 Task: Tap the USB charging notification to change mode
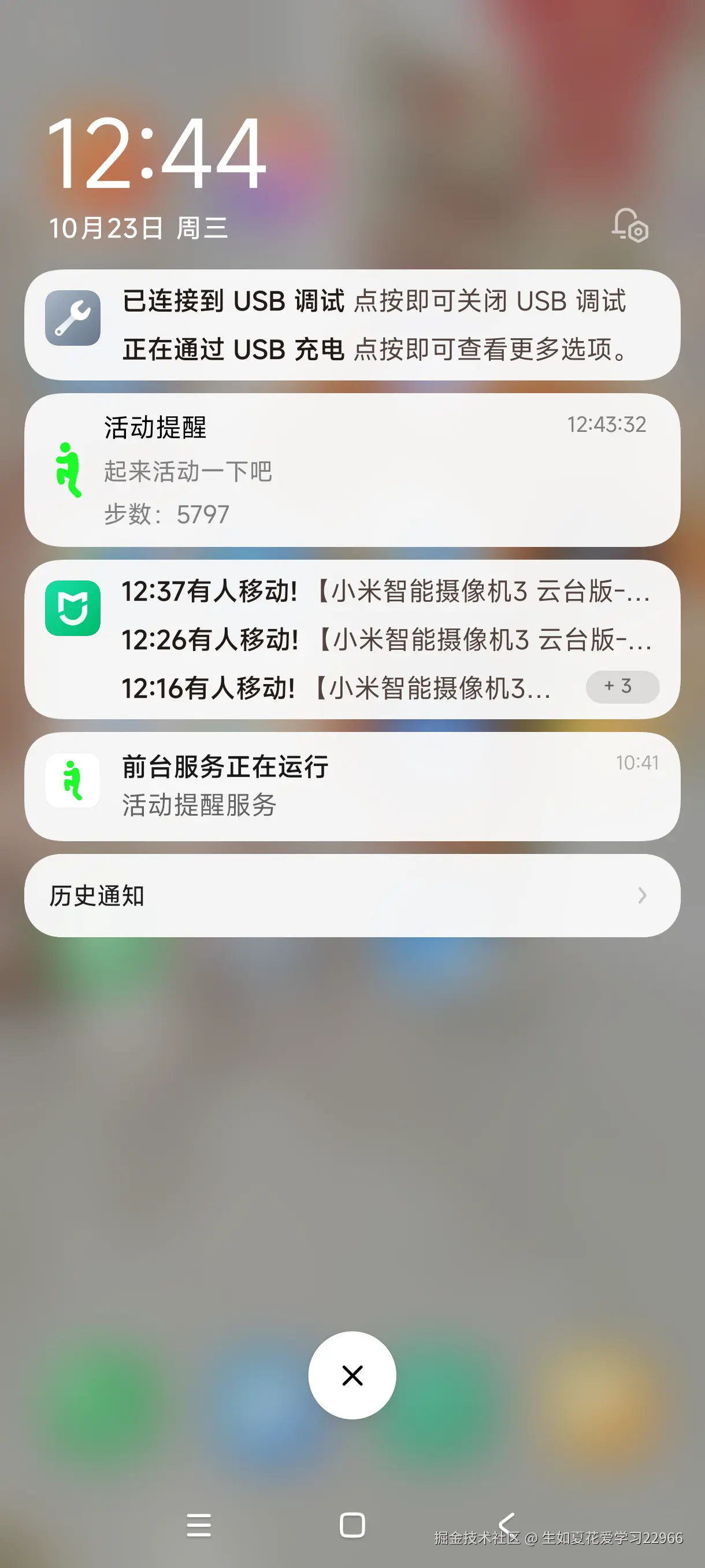pos(365,349)
